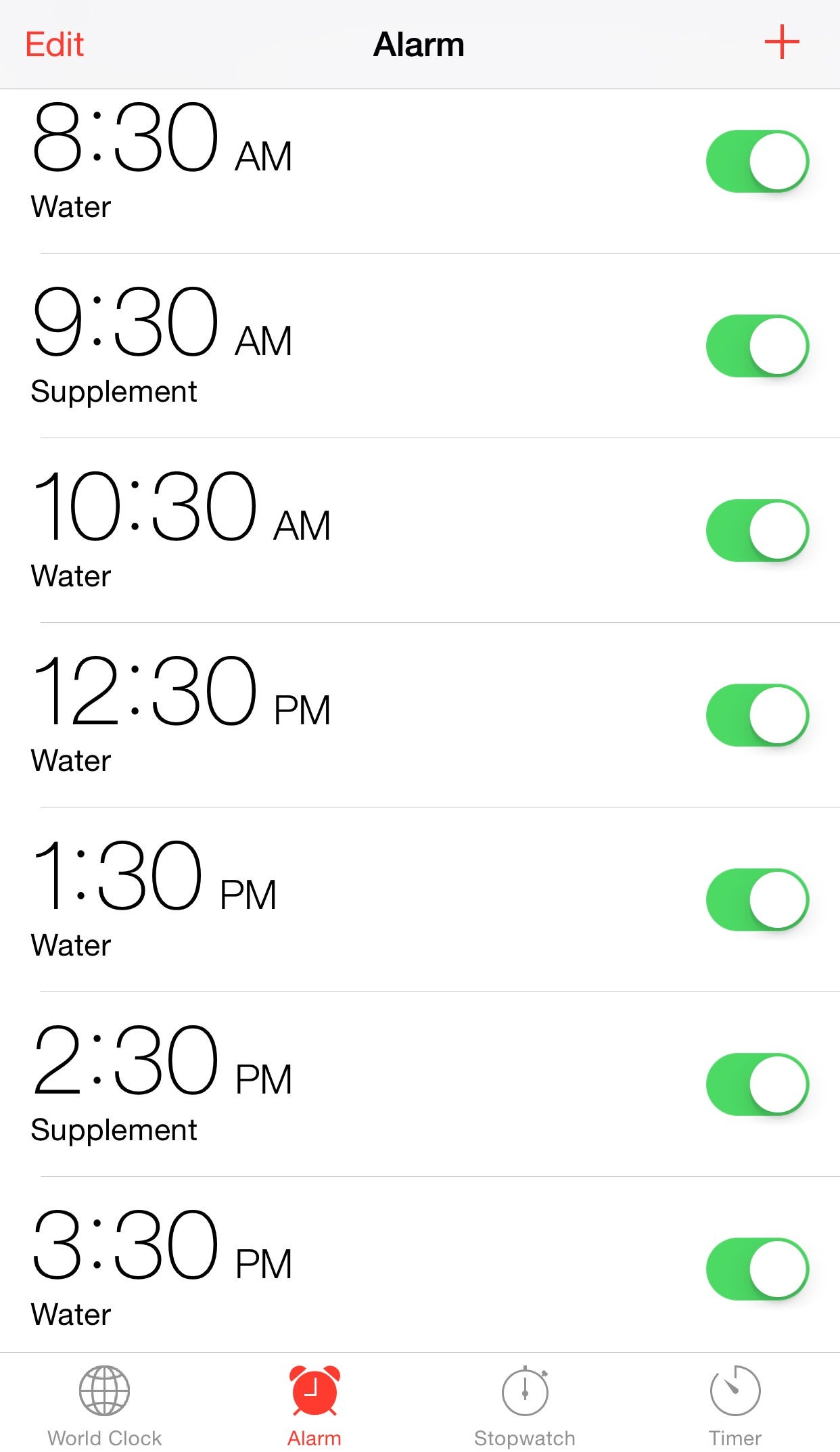The width and height of the screenshot is (840, 1452).
Task: Turn off the 8:30 AM Water alarm
Action: [x=757, y=162]
